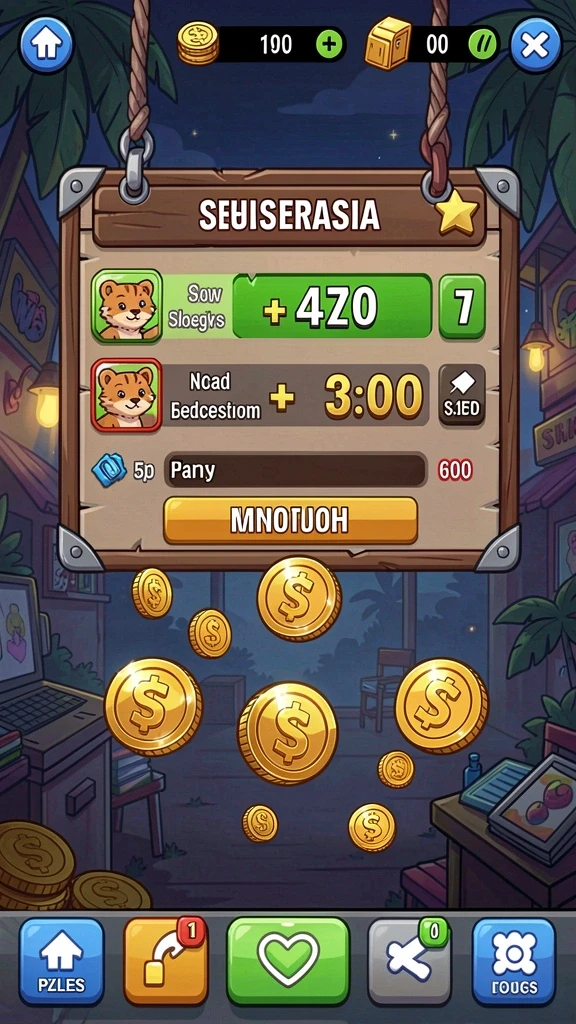Open the PZLES home tab

61,961
